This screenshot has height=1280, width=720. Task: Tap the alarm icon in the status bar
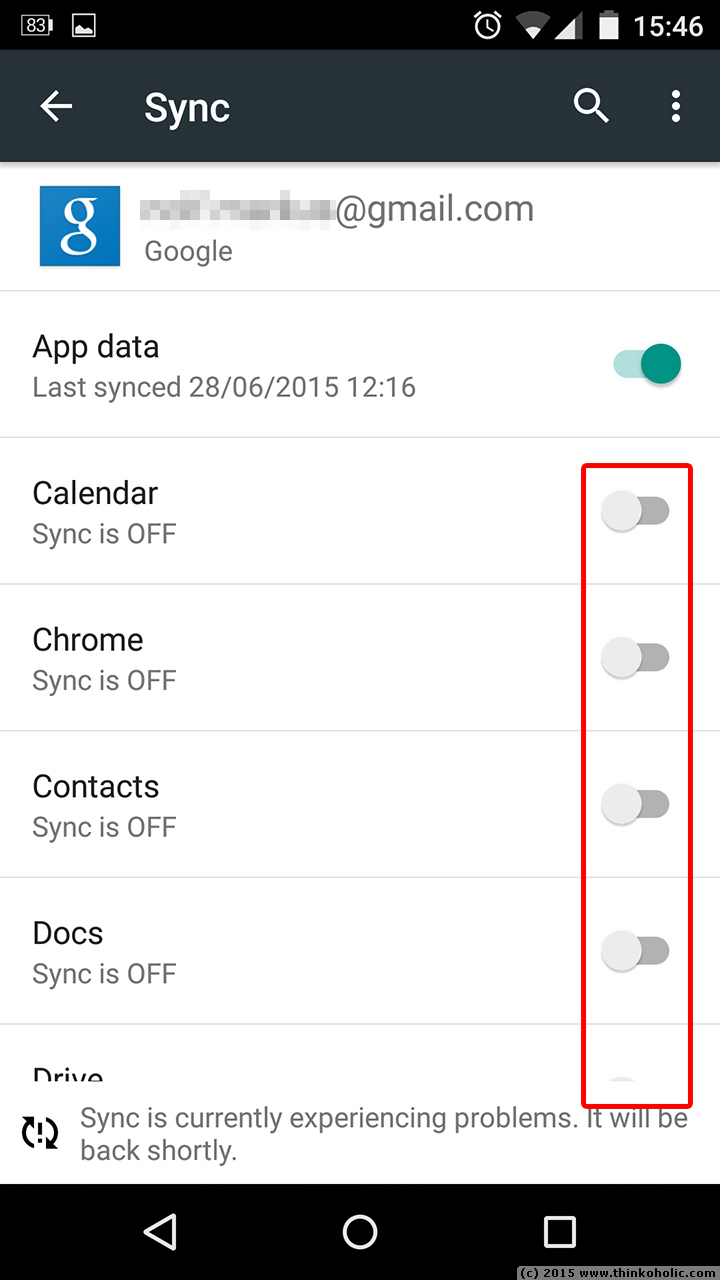coord(486,24)
